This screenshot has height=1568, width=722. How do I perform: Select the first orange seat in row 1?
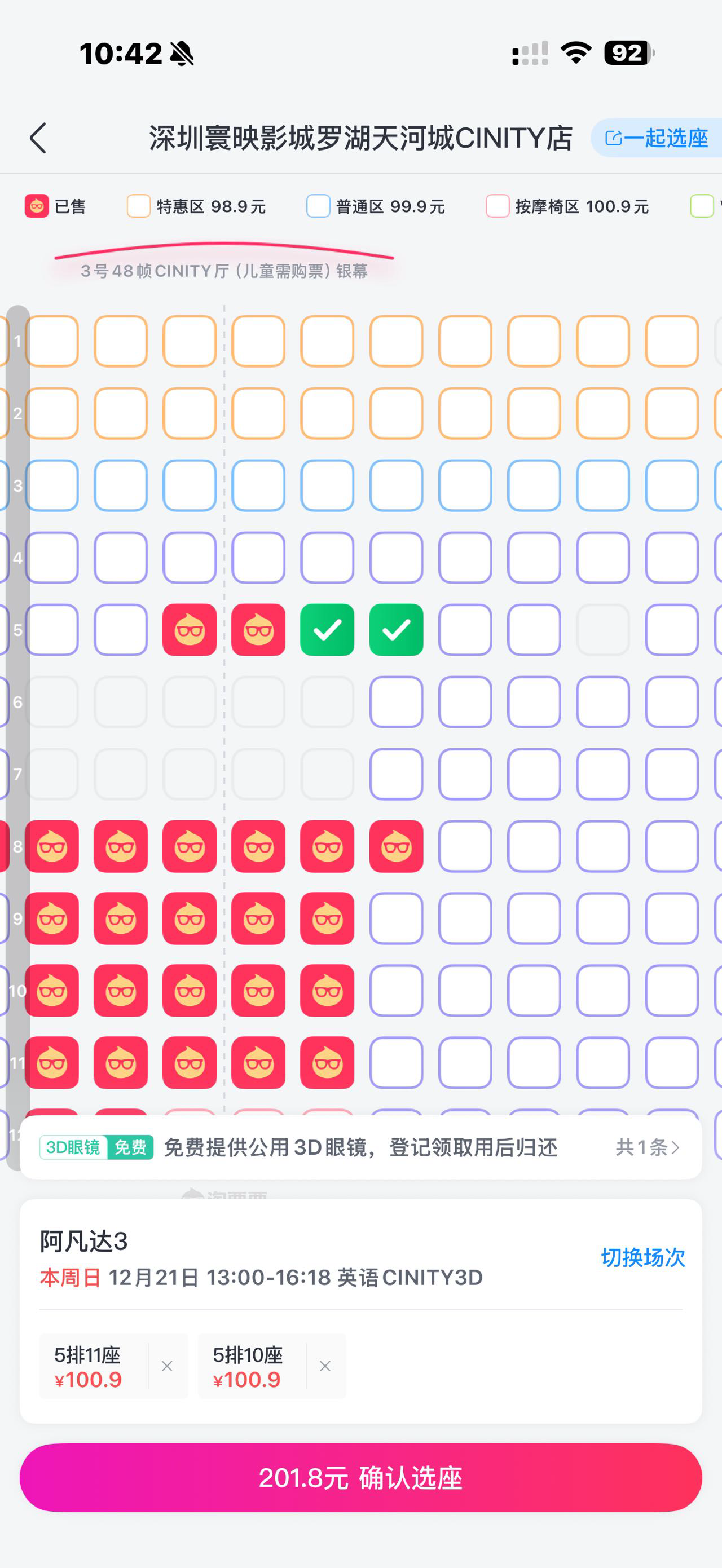[52, 341]
